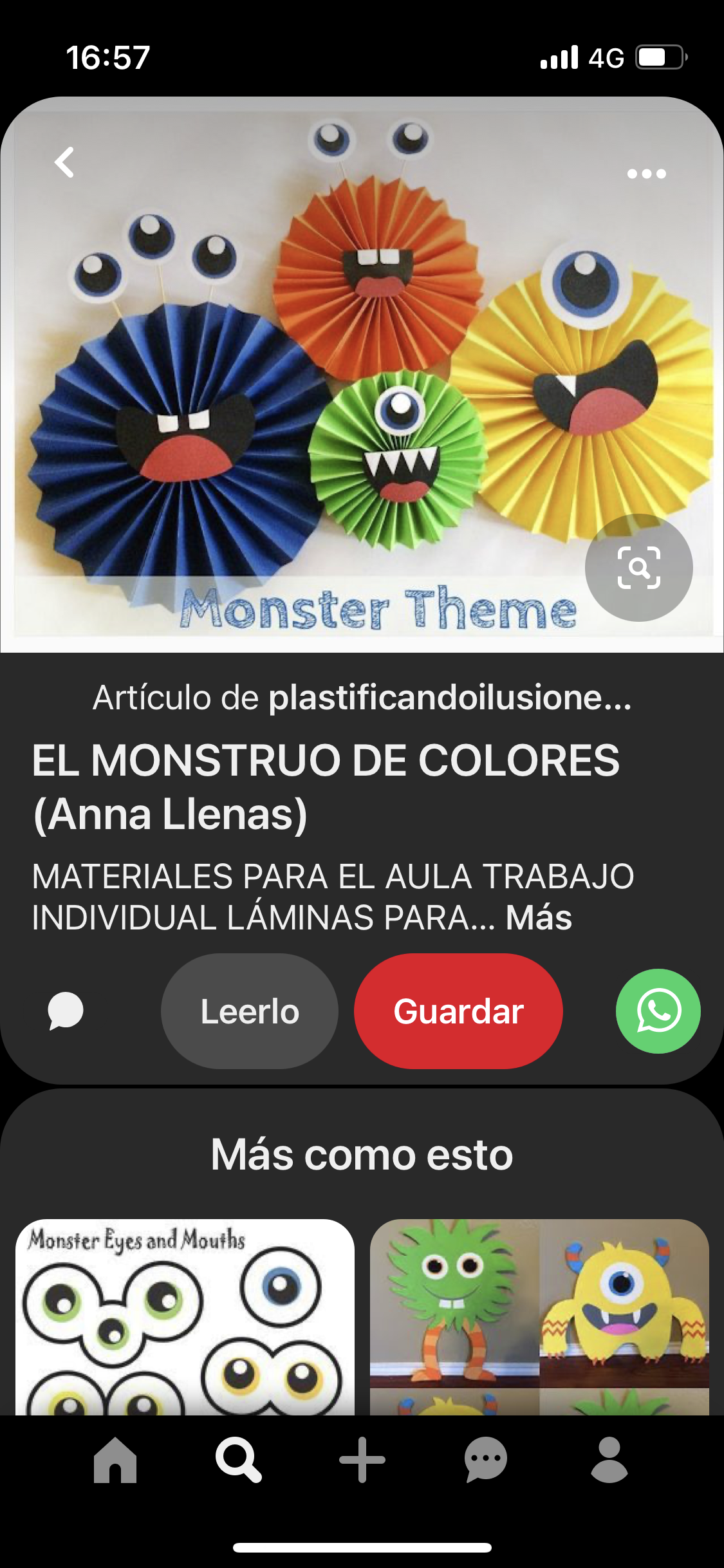The height and width of the screenshot is (1568, 724).
Task: Open the plastificandoilusione source link
Action: 449,698
